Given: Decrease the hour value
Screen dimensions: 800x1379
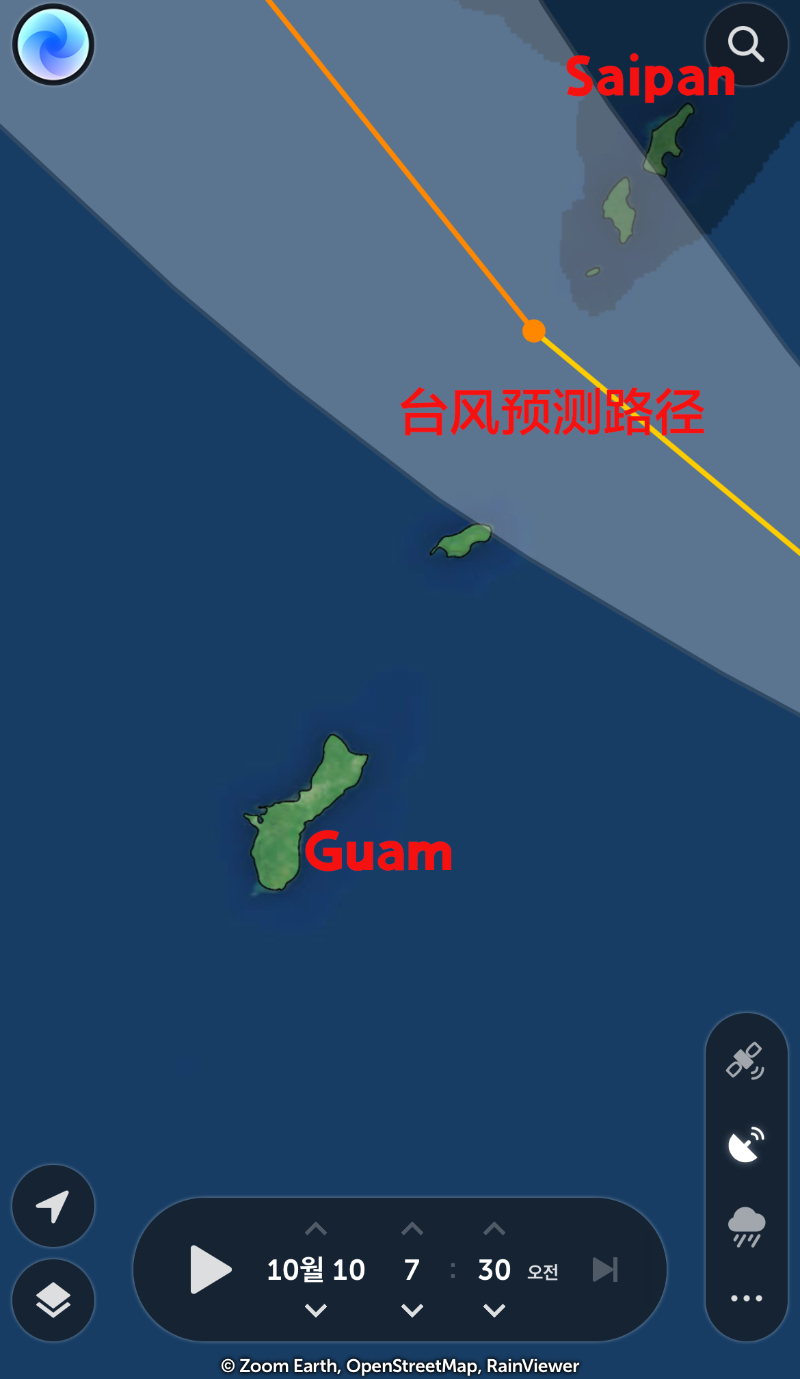Looking at the screenshot, I should pyautogui.click(x=412, y=1310).
